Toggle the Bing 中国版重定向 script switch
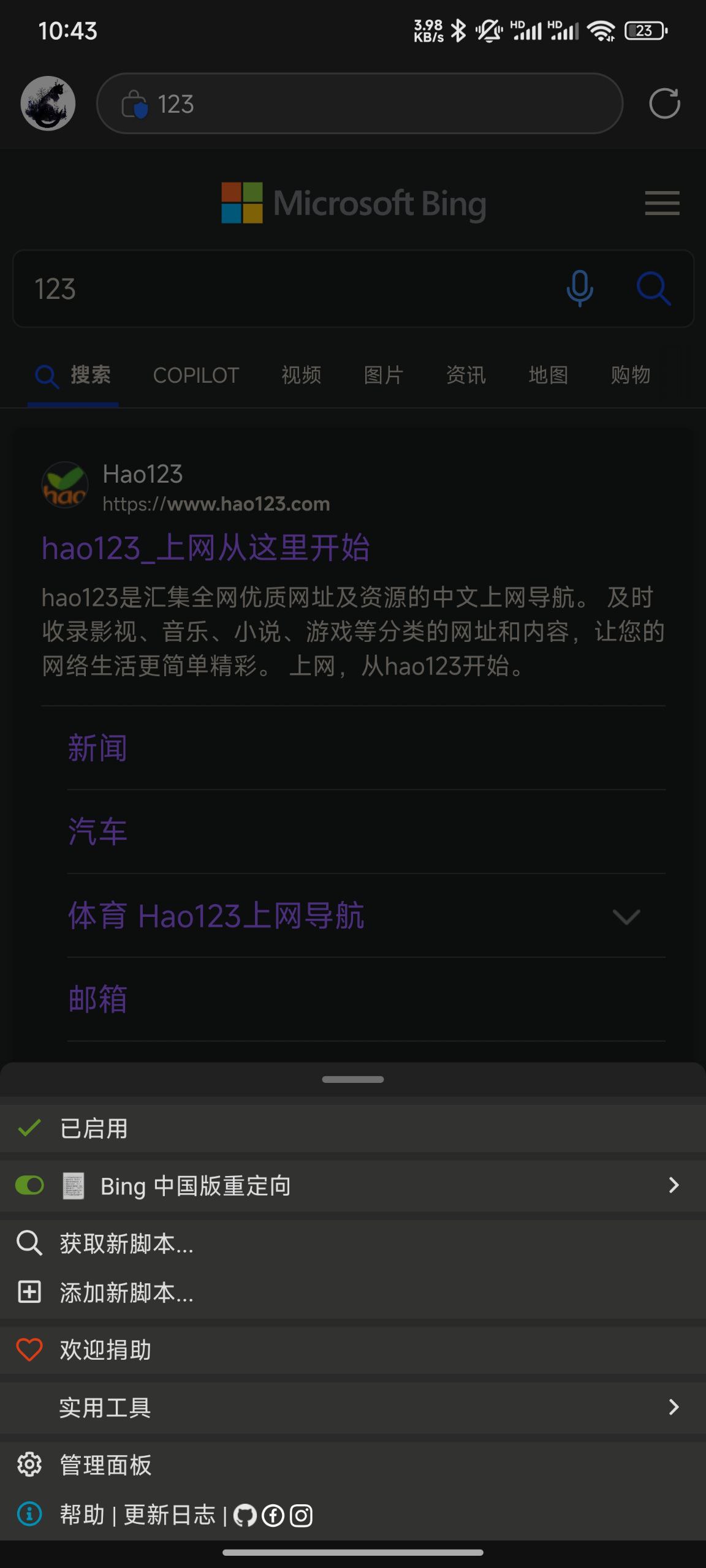This screenshot has height=1568, width=706. coord(29,1185)
